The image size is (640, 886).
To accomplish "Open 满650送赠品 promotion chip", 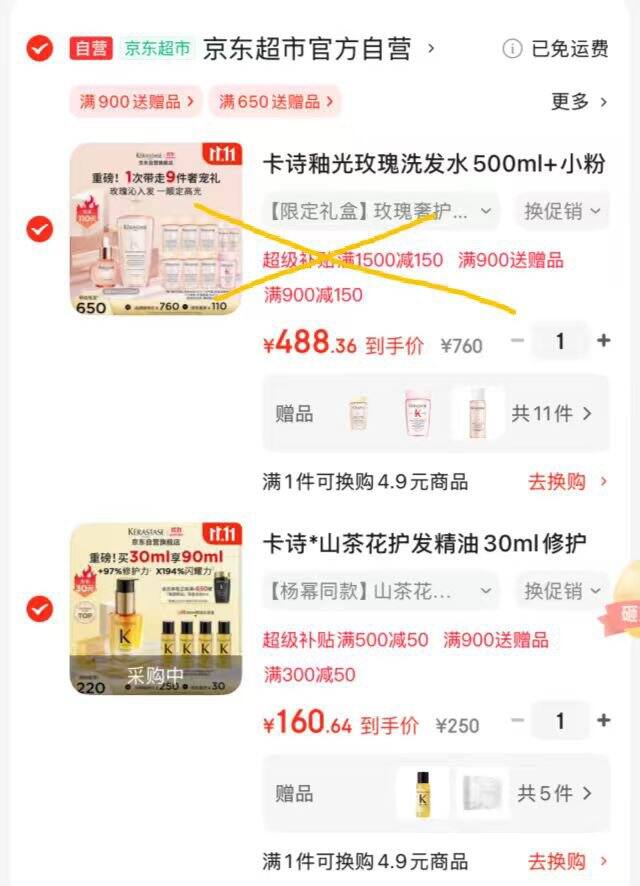I will pos(276,101).
